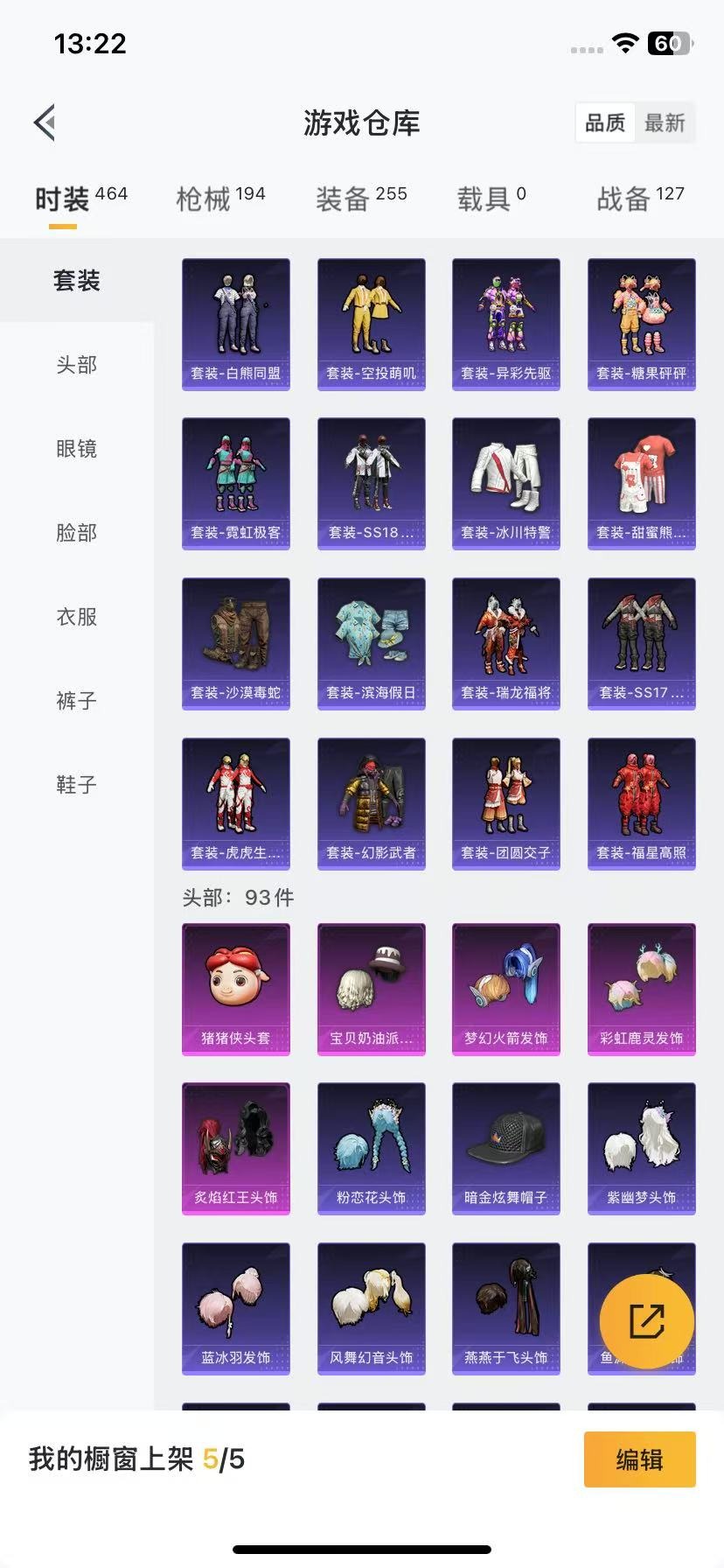Select 眼镜 in the side category list
This screenshot has height=1568, width=724.
(77, 449)
